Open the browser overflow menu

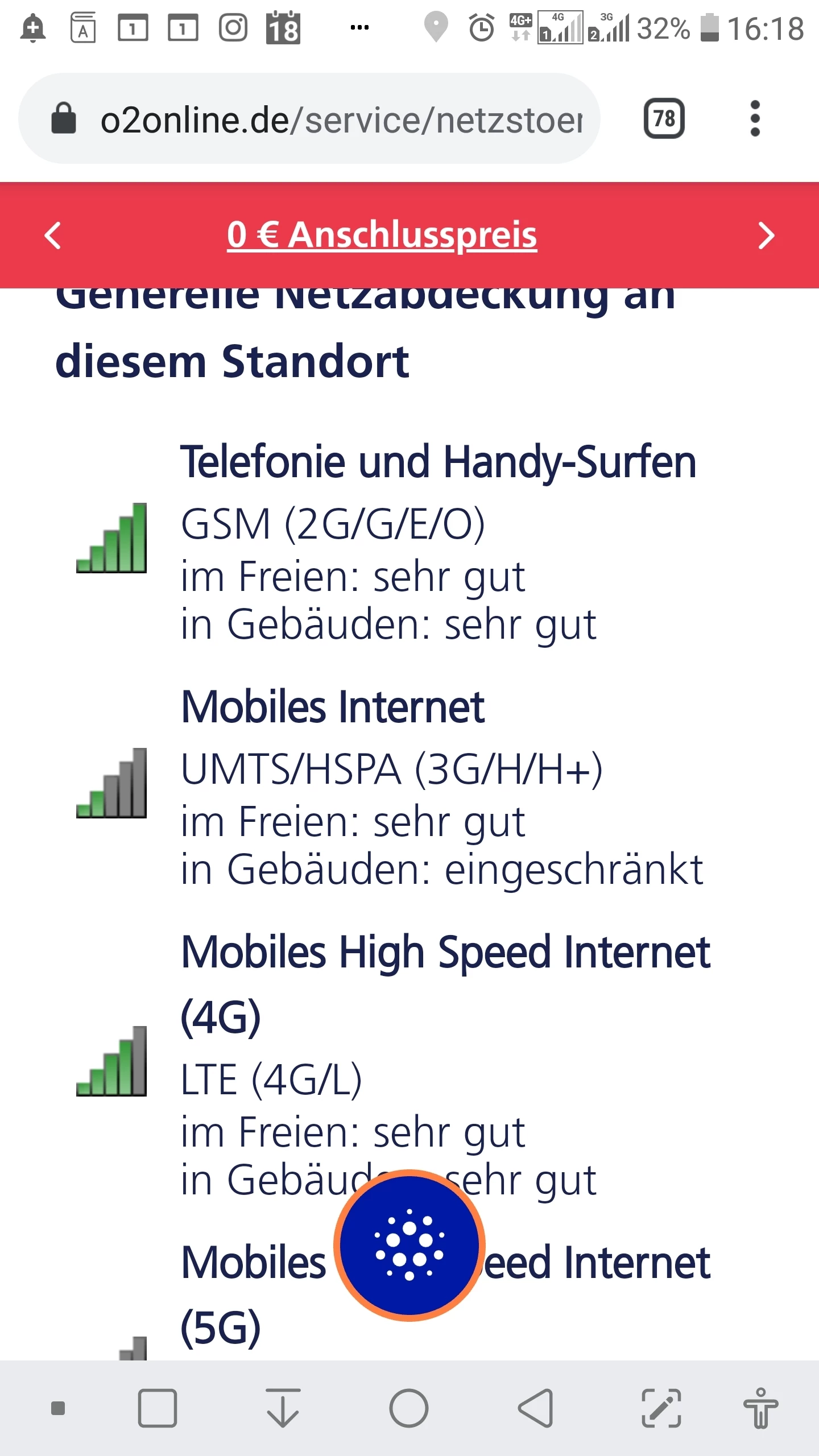coord(755,119)
